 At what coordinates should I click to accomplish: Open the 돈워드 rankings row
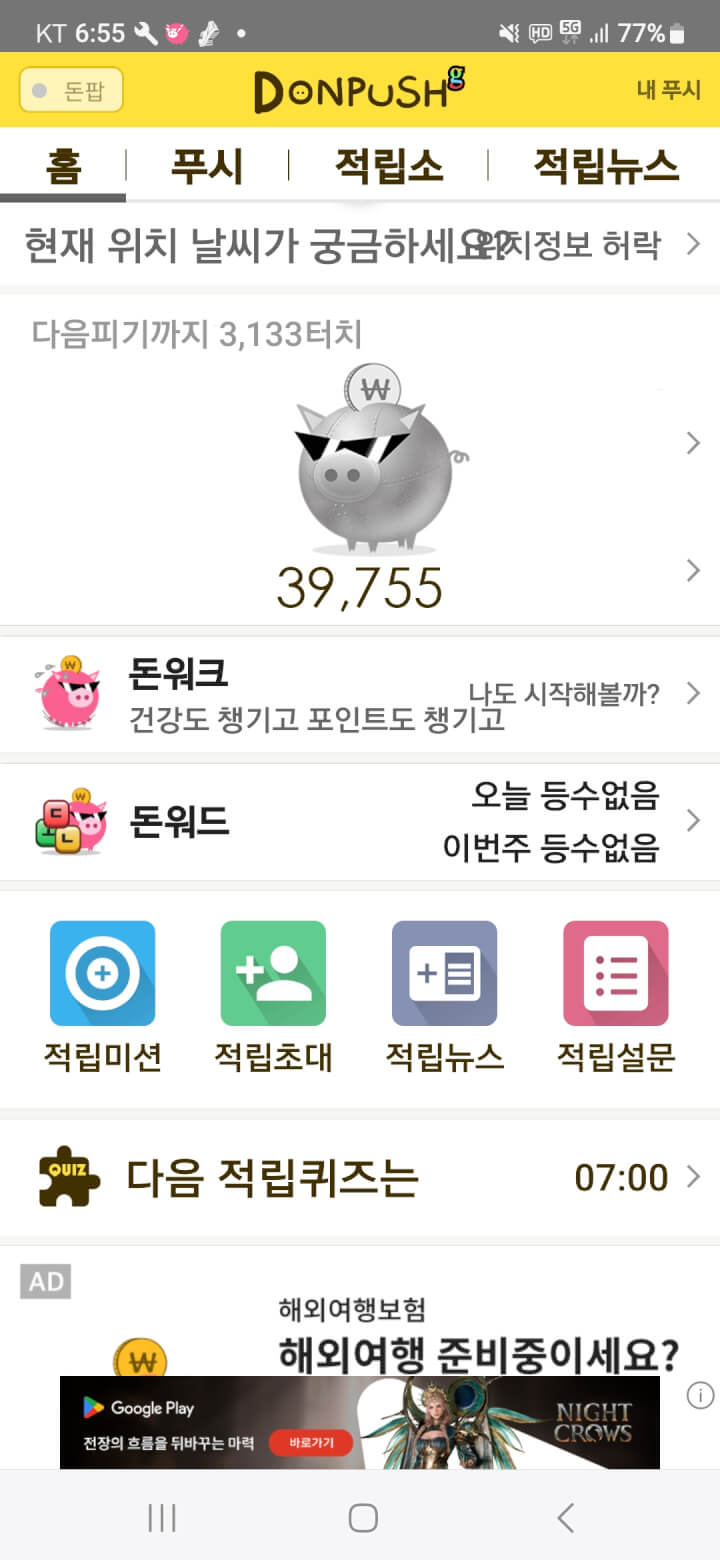(360, 822)
